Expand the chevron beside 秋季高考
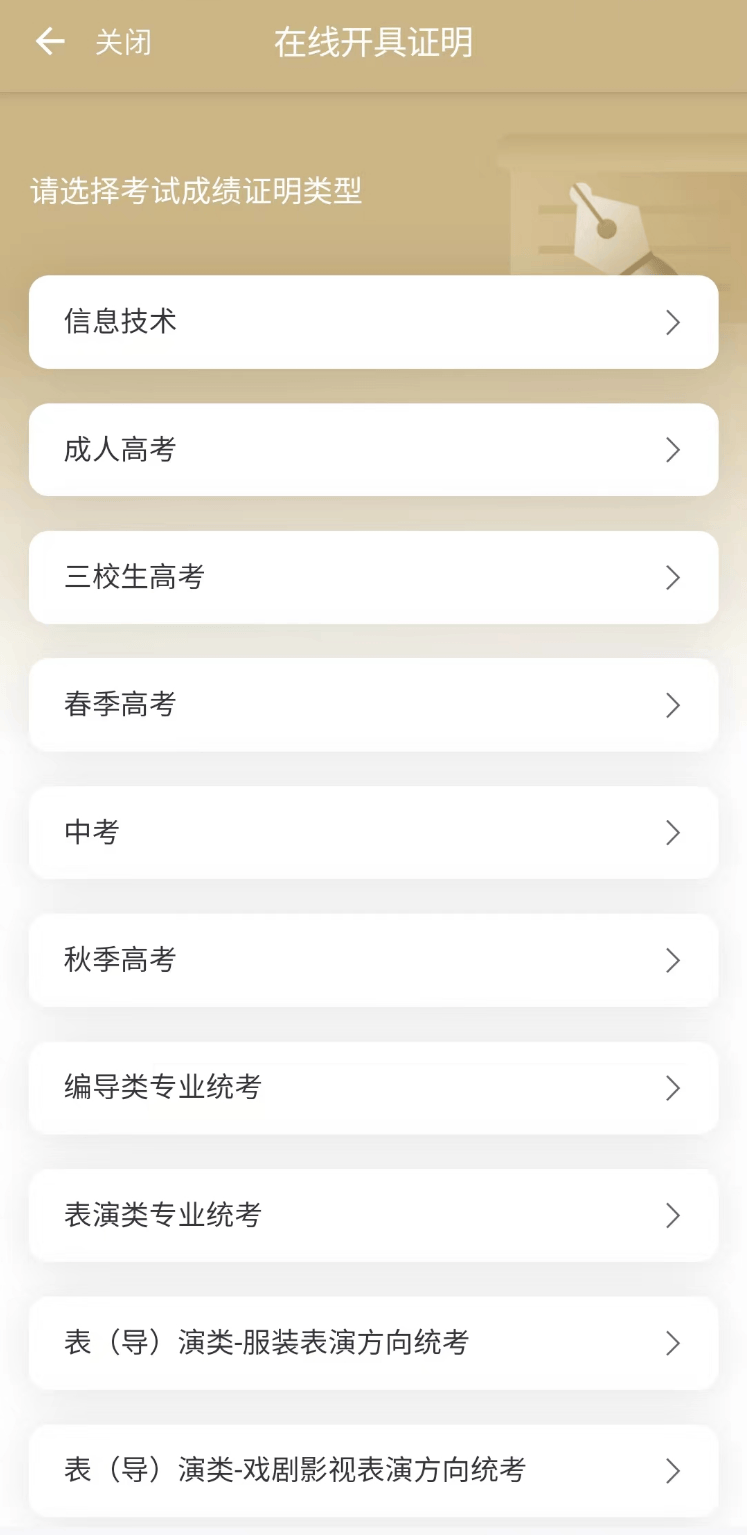The height and width of the screenshot is (1535, 747). [x=673, y=960]
